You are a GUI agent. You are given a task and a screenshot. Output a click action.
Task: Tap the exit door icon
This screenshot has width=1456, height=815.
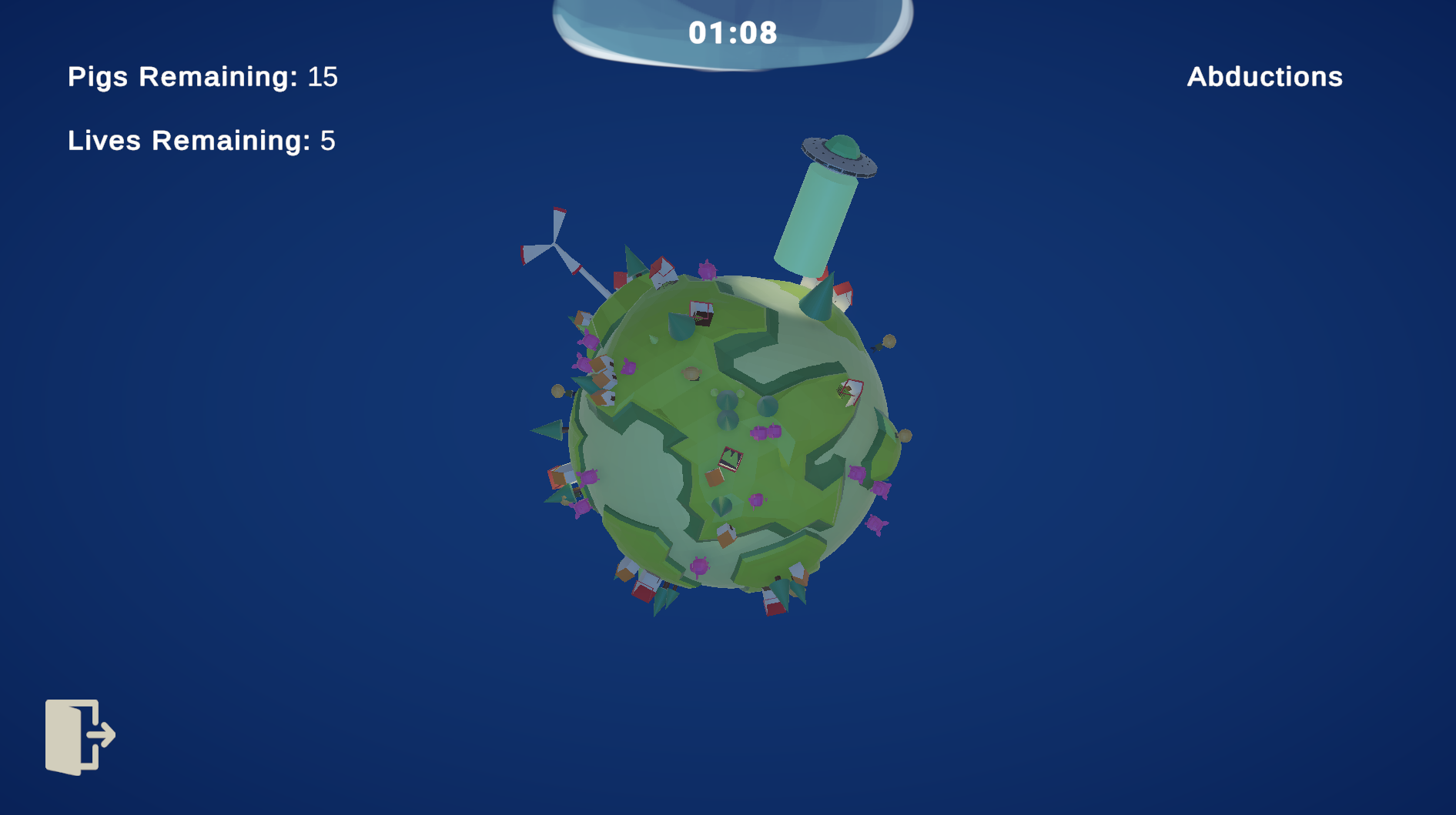79,736
